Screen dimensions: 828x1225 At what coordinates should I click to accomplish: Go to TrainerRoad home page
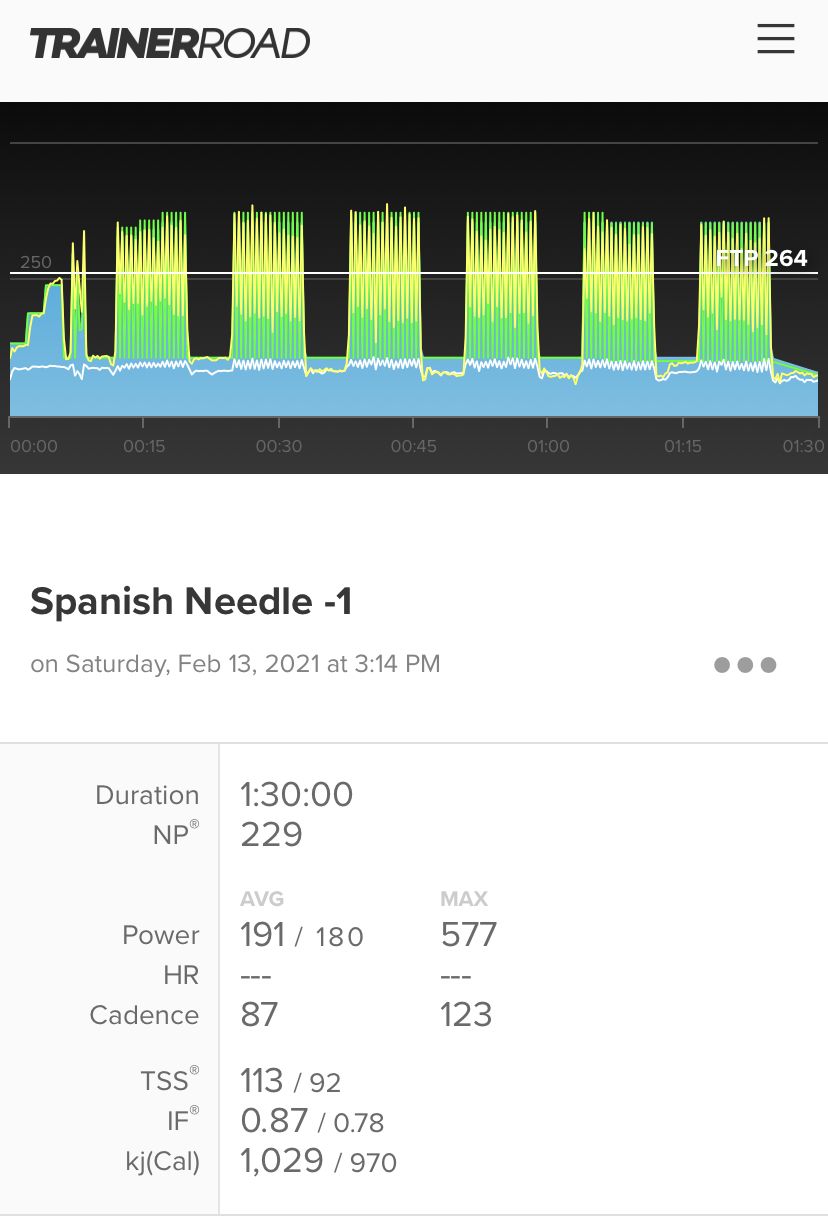170,43
